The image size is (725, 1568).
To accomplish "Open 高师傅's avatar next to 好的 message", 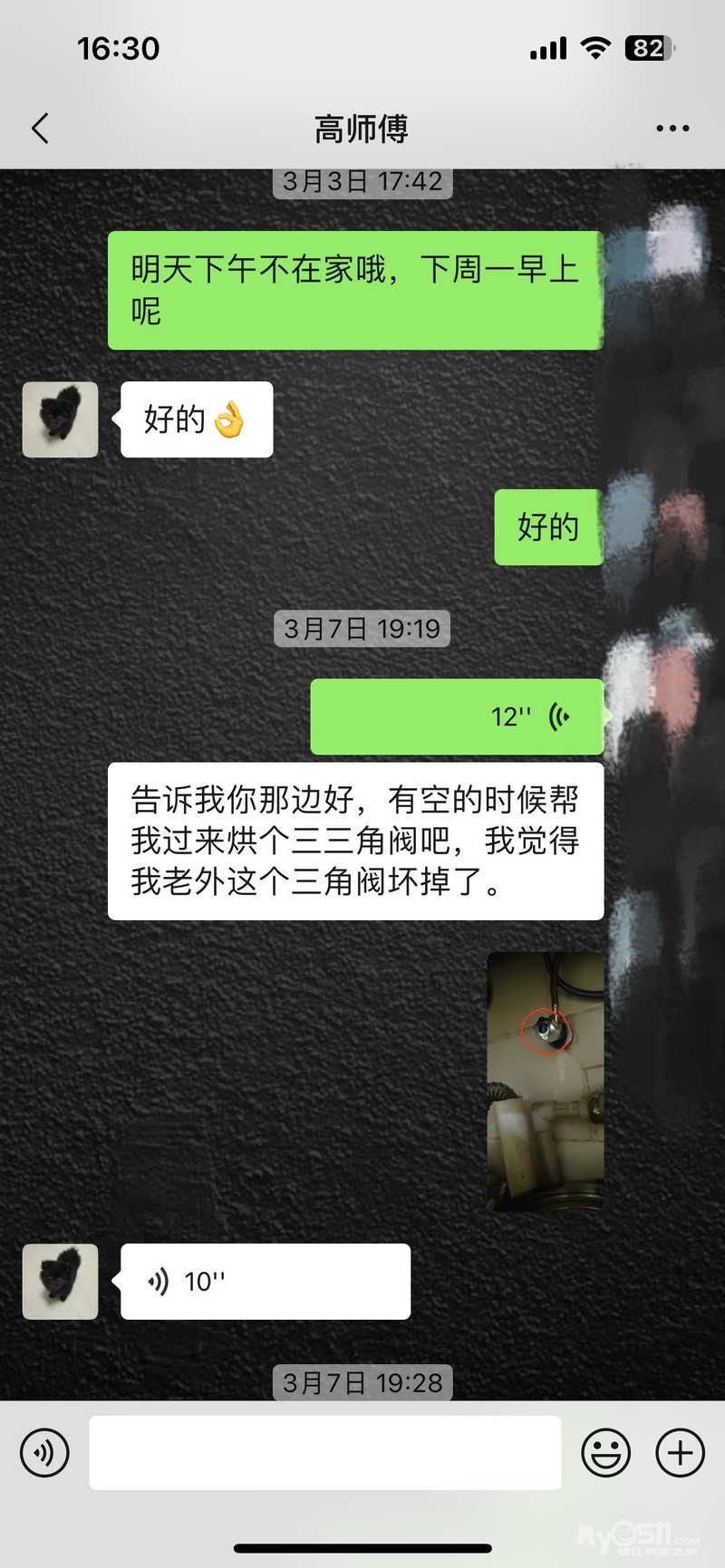I will [x=60, y=419].
